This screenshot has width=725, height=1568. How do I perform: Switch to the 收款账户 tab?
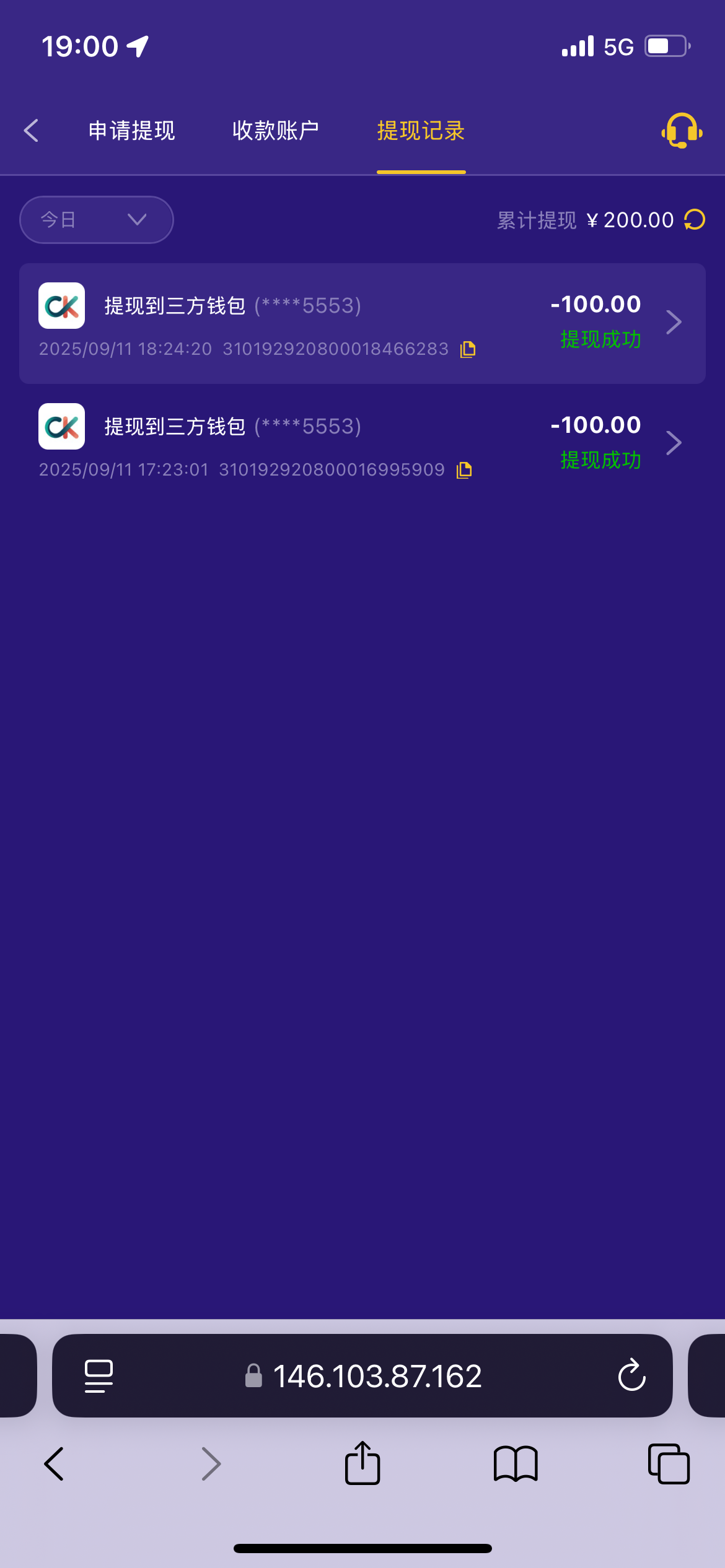pyautogui.click(x=276, y=131)
